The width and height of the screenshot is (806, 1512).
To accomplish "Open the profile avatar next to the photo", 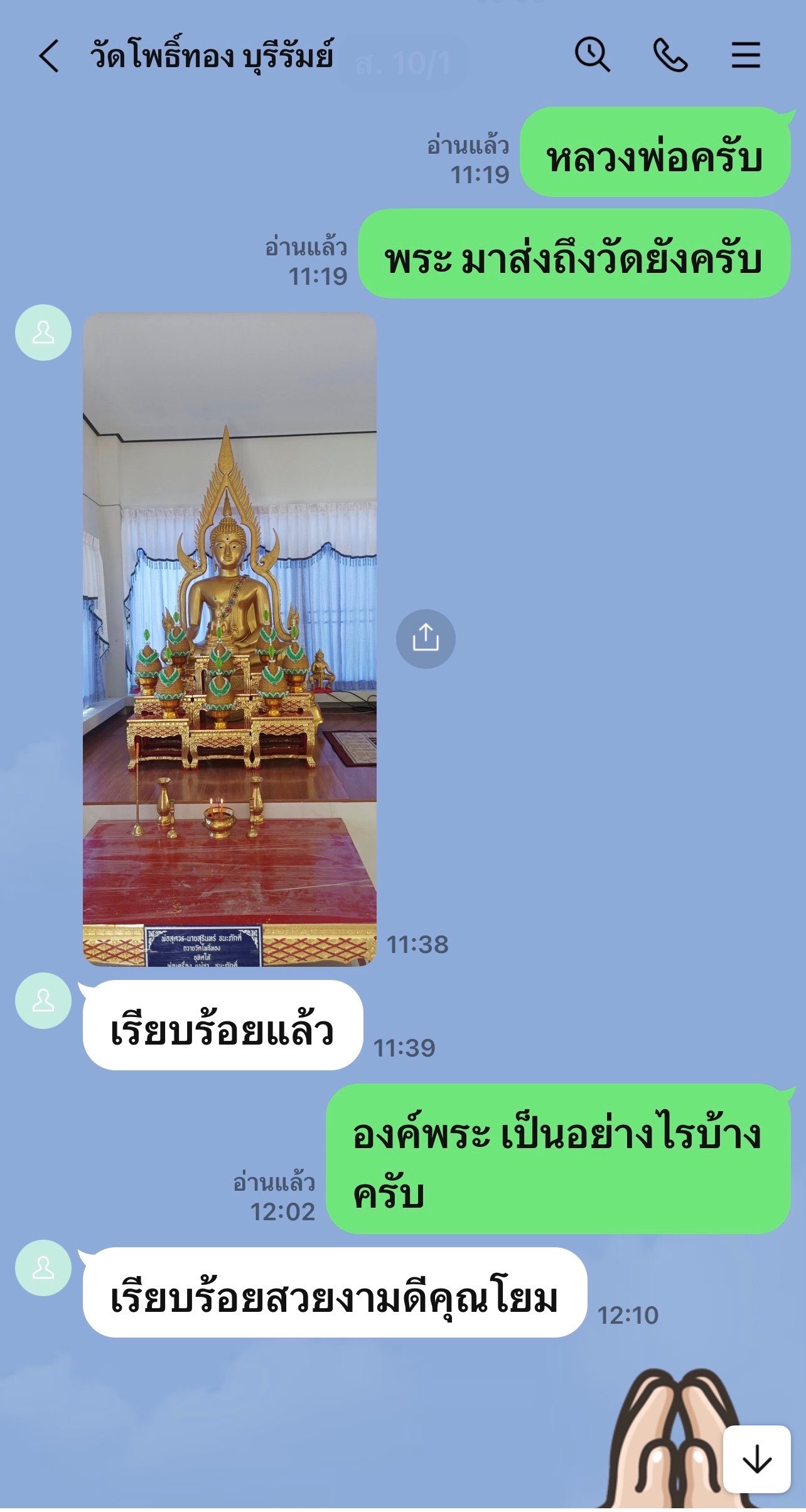I will (x=43, y=333).
